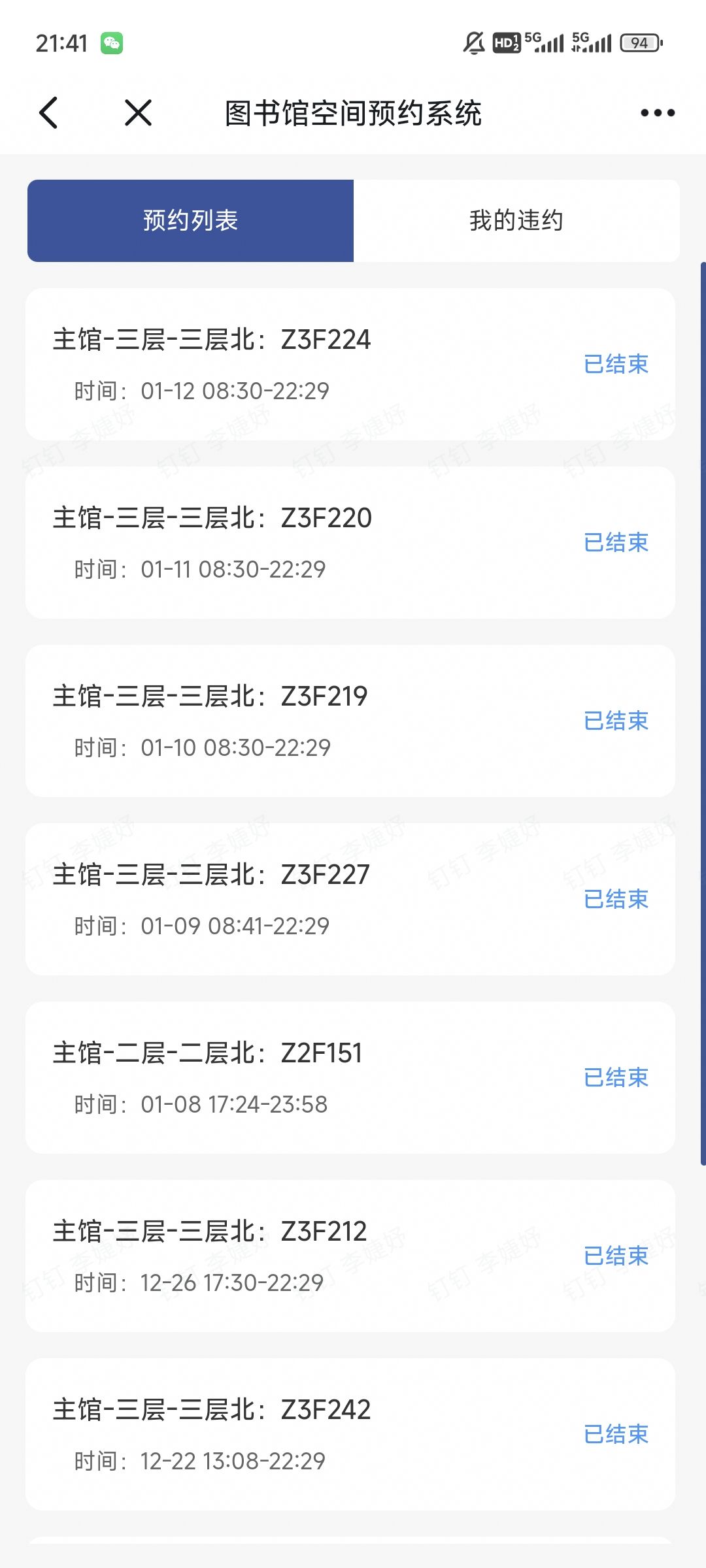Open the Z3F227 reservation card
This screenshot has width=706, height=1568.
tap(350, 899)
